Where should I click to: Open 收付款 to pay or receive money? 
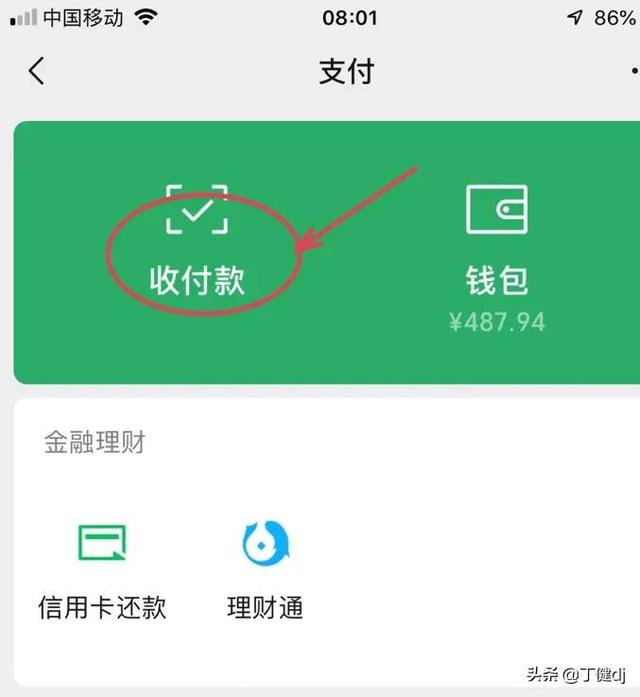tap(197, 240)
